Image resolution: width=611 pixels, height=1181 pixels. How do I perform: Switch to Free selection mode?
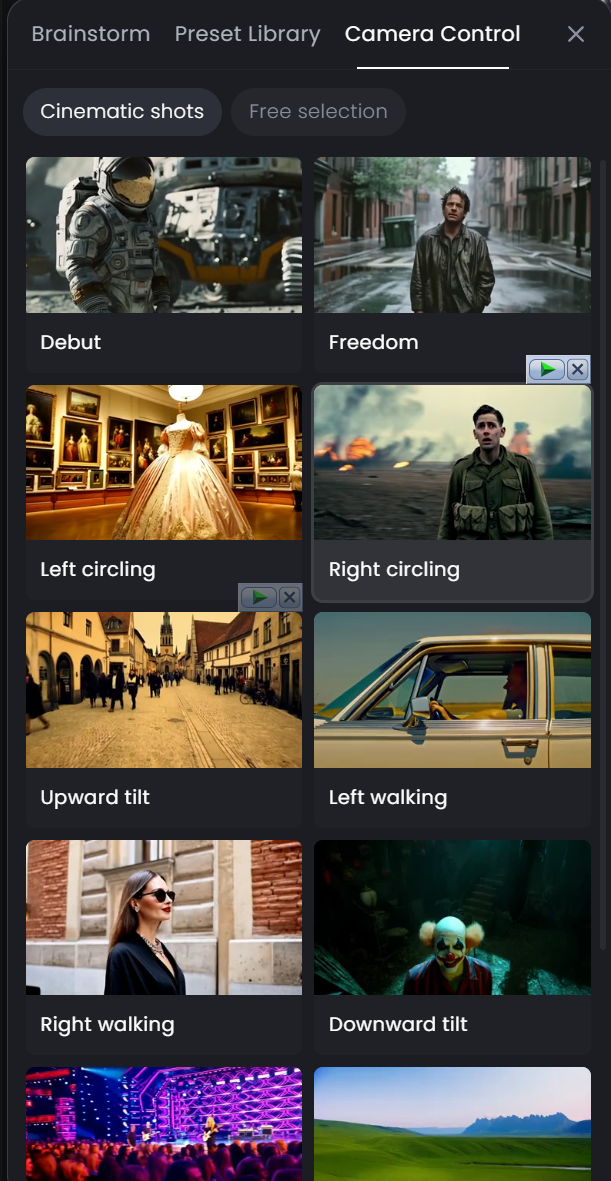318,112
